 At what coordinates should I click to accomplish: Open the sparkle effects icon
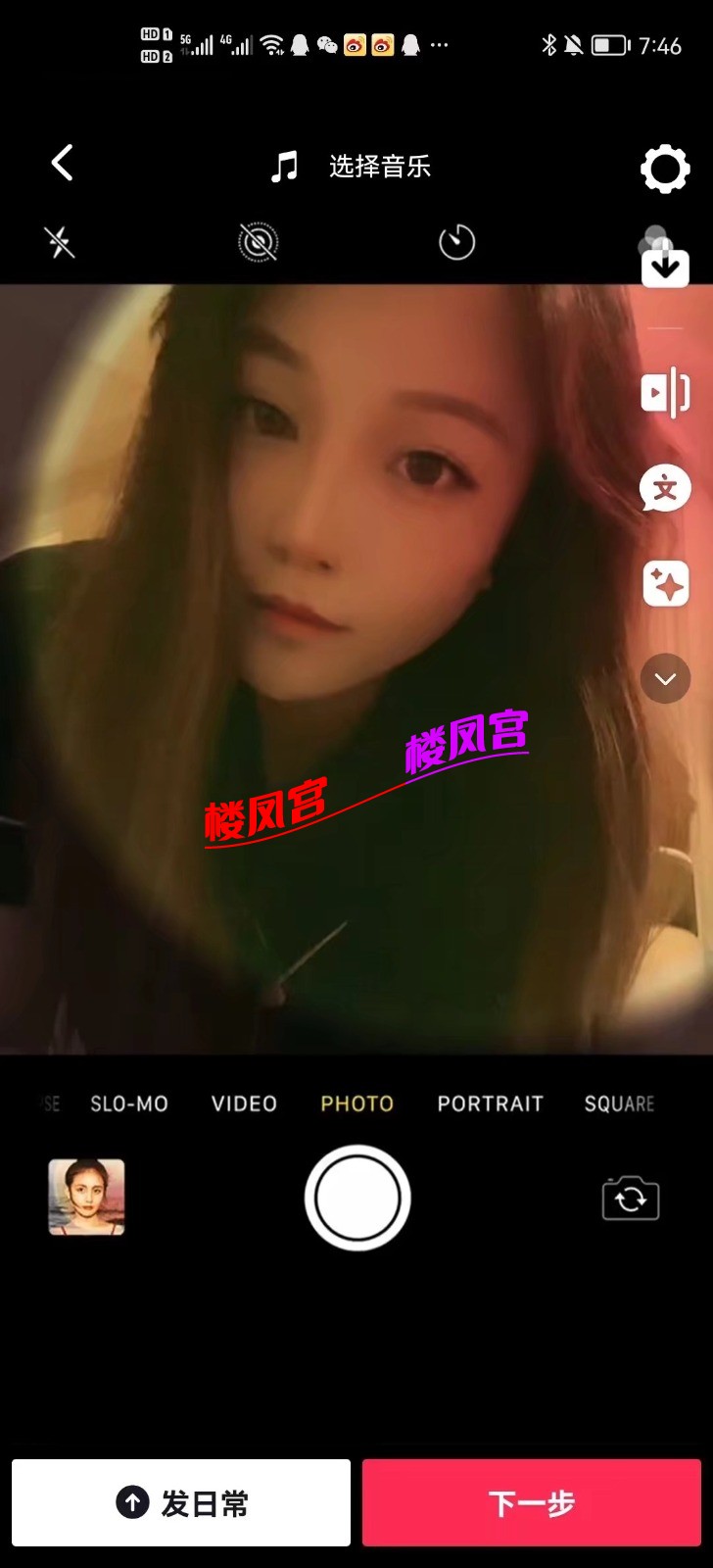point(665,585)
